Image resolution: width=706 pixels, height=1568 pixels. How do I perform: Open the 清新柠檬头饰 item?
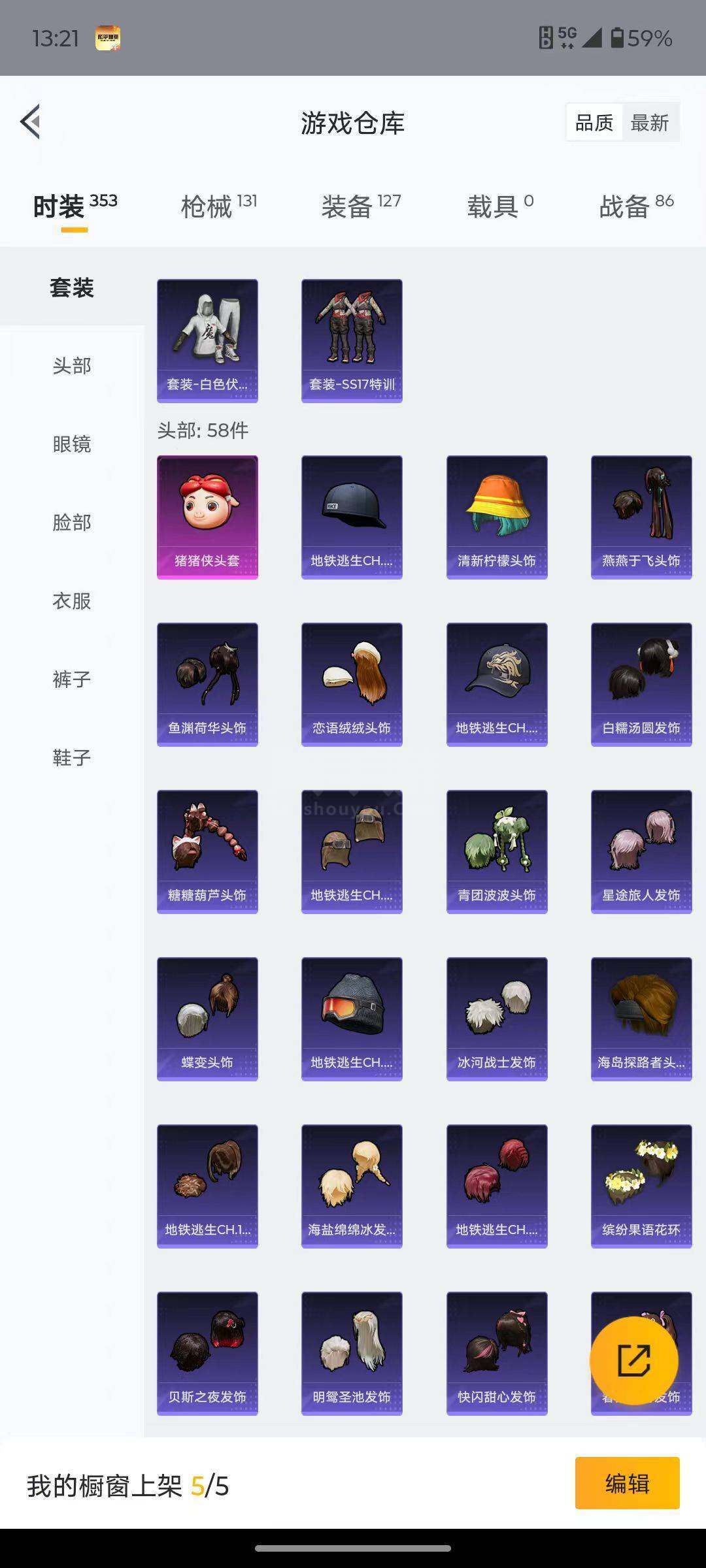pos(497,517)
